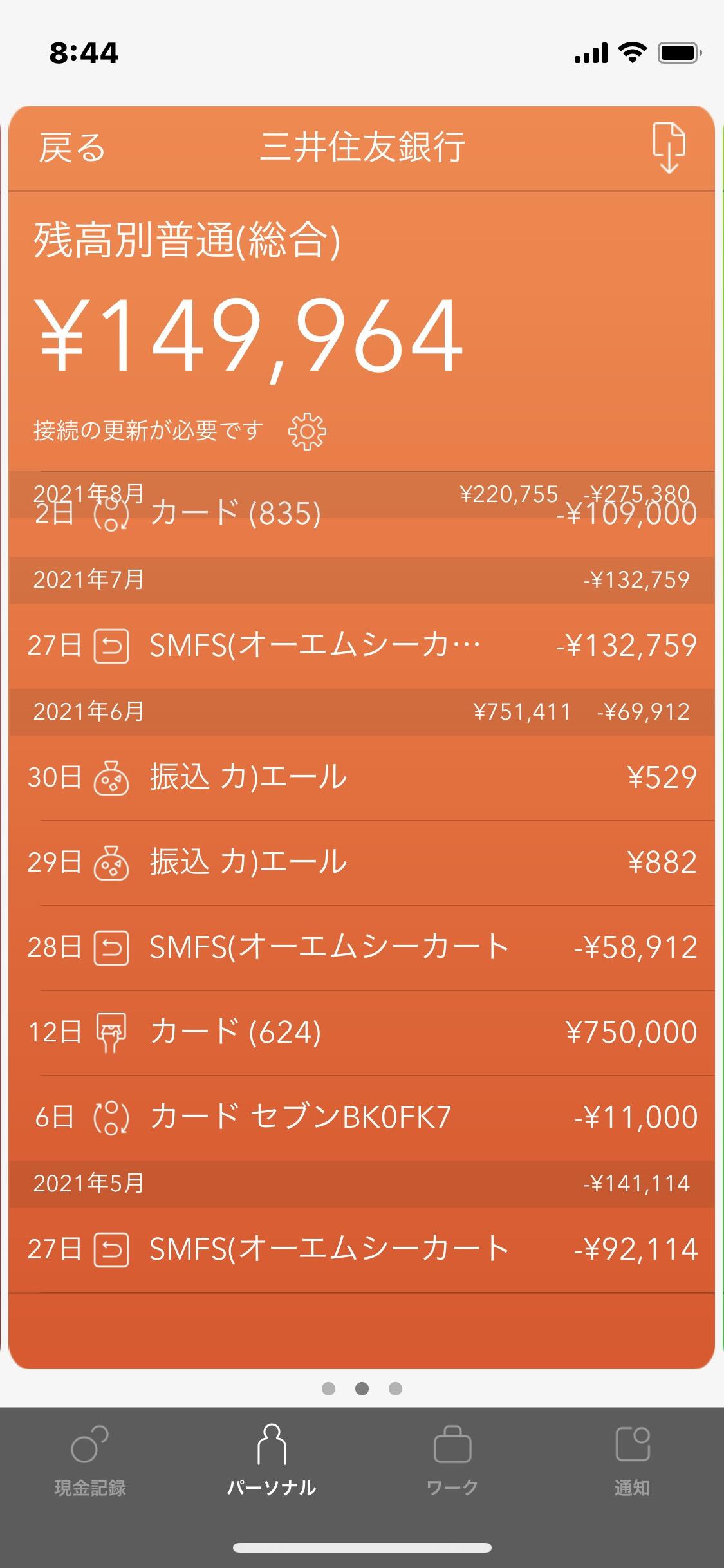Open connection settings gear icon
This screenshot has width=724, height=1568.
[x=307, y=431]
